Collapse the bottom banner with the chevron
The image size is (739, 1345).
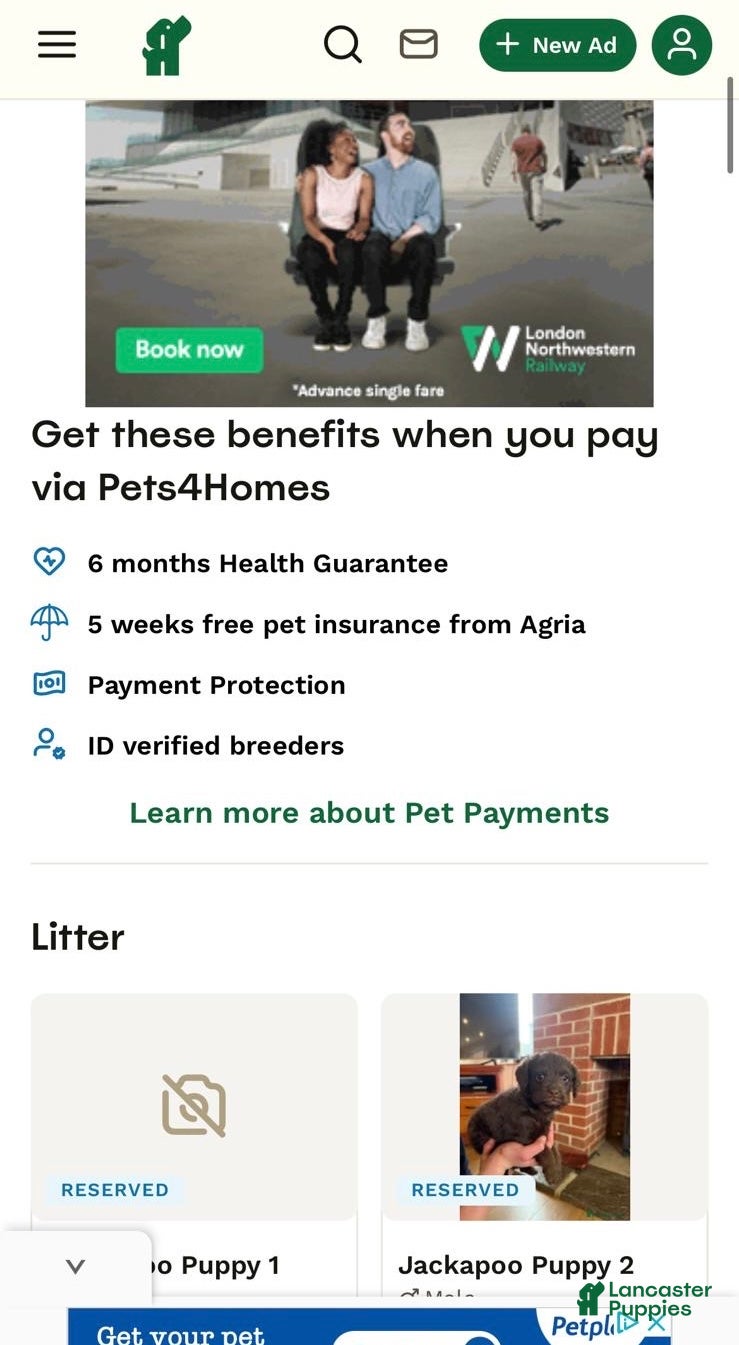75,1267
